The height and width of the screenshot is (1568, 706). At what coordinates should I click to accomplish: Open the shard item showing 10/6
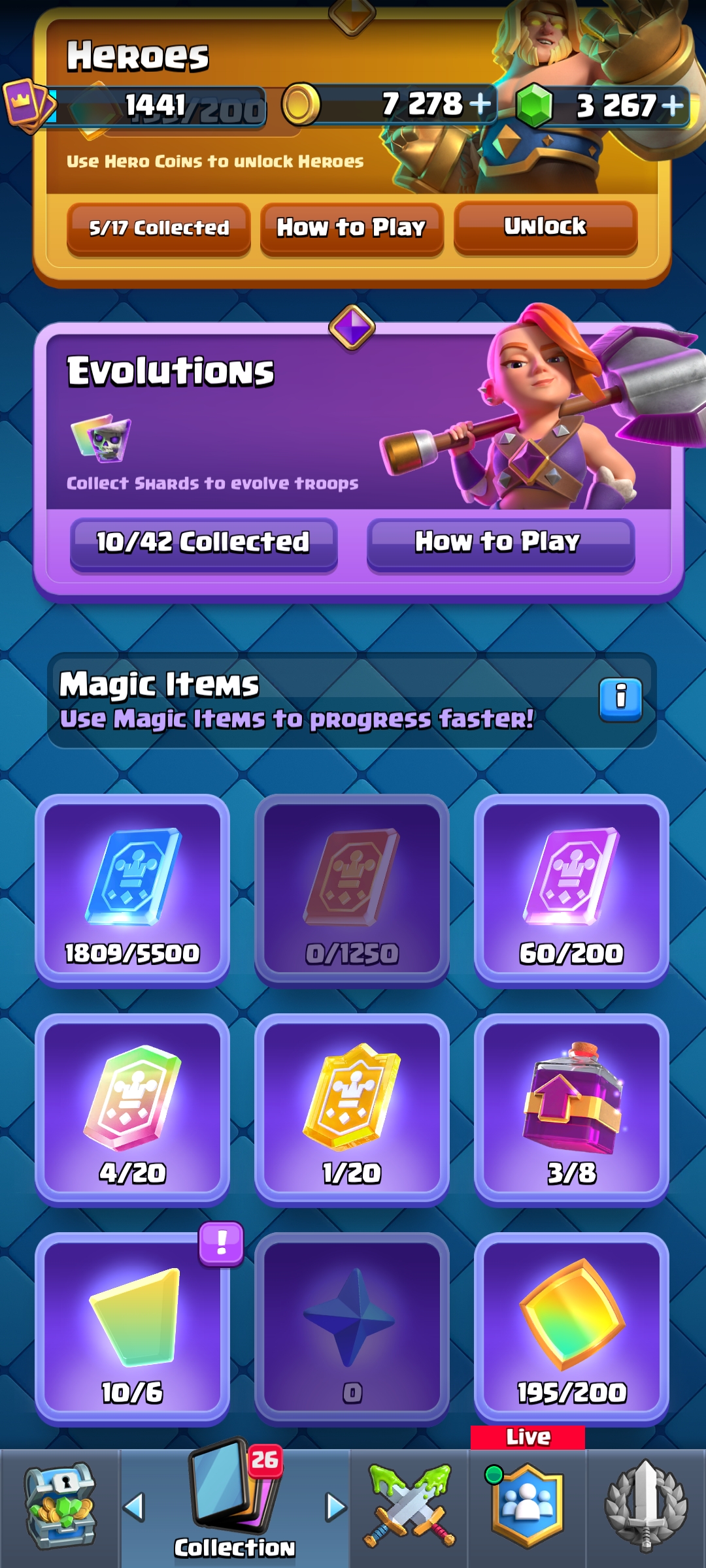pos(132,1329)
